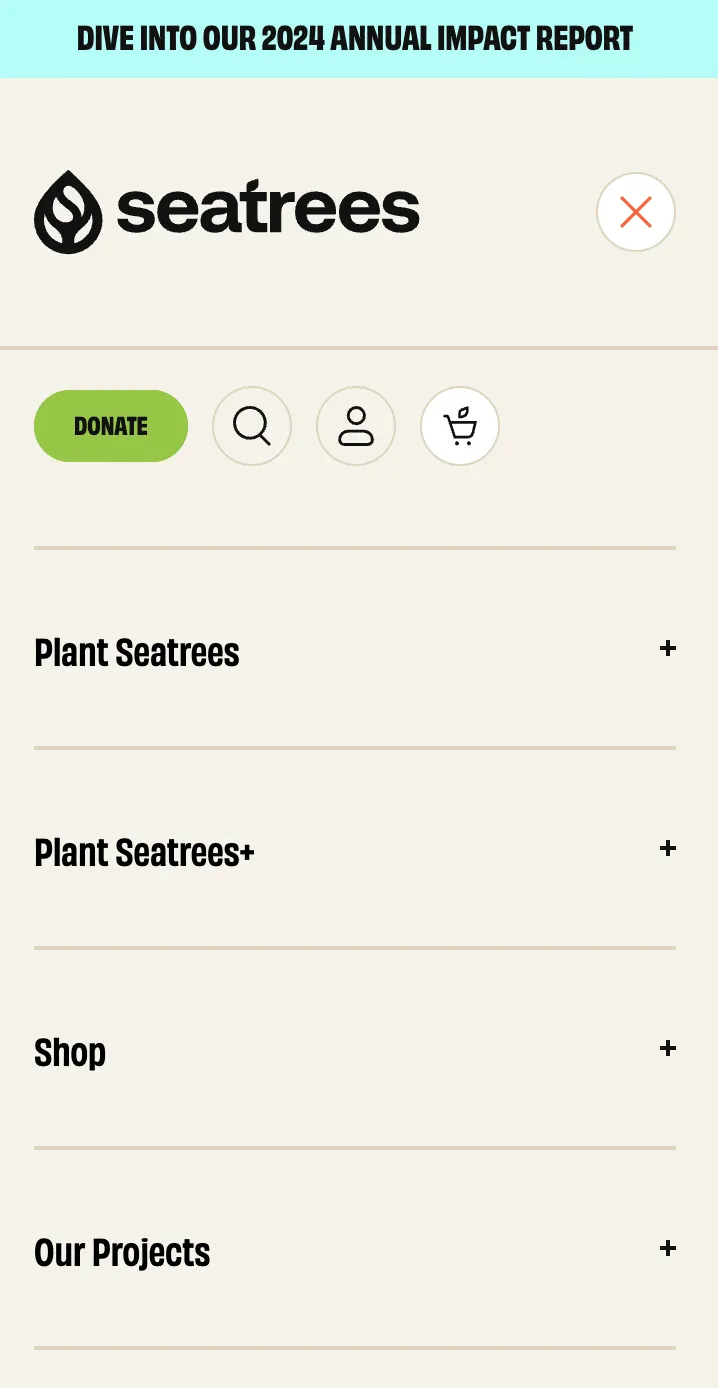Expand the Our Projects section
The image size is (718, 1388).
coord(667,1249)
